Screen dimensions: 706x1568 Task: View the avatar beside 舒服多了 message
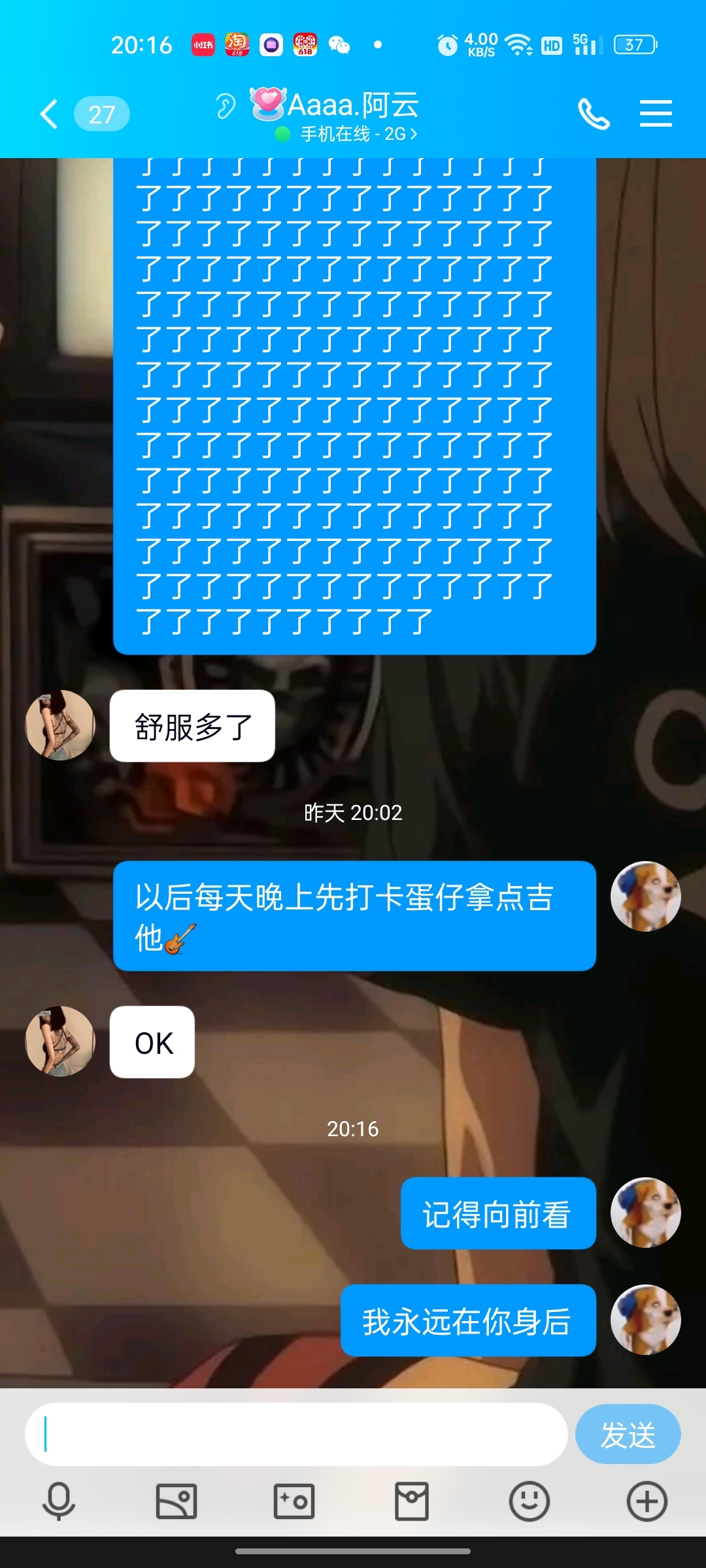tap(60, 725)
